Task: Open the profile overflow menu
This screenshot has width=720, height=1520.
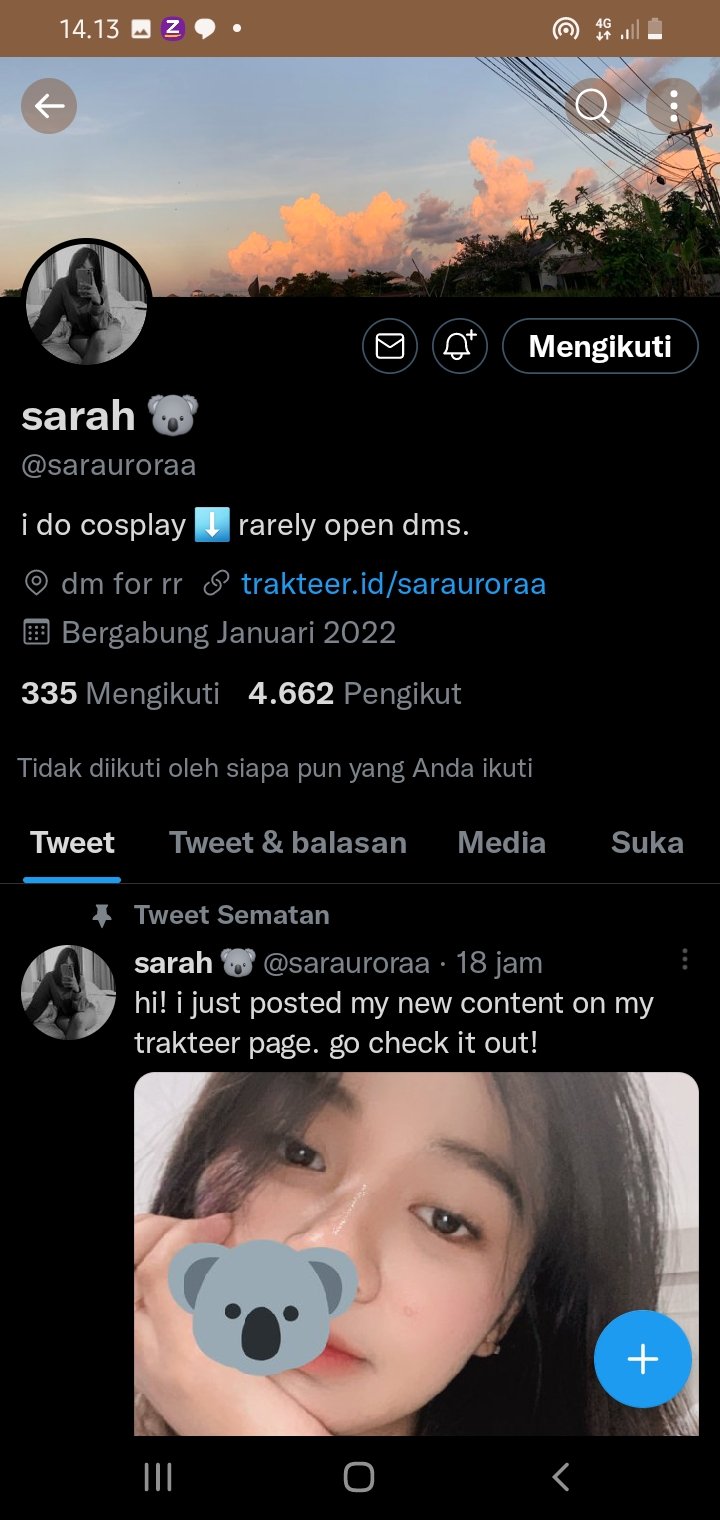Action: click(x=674, y=106)
